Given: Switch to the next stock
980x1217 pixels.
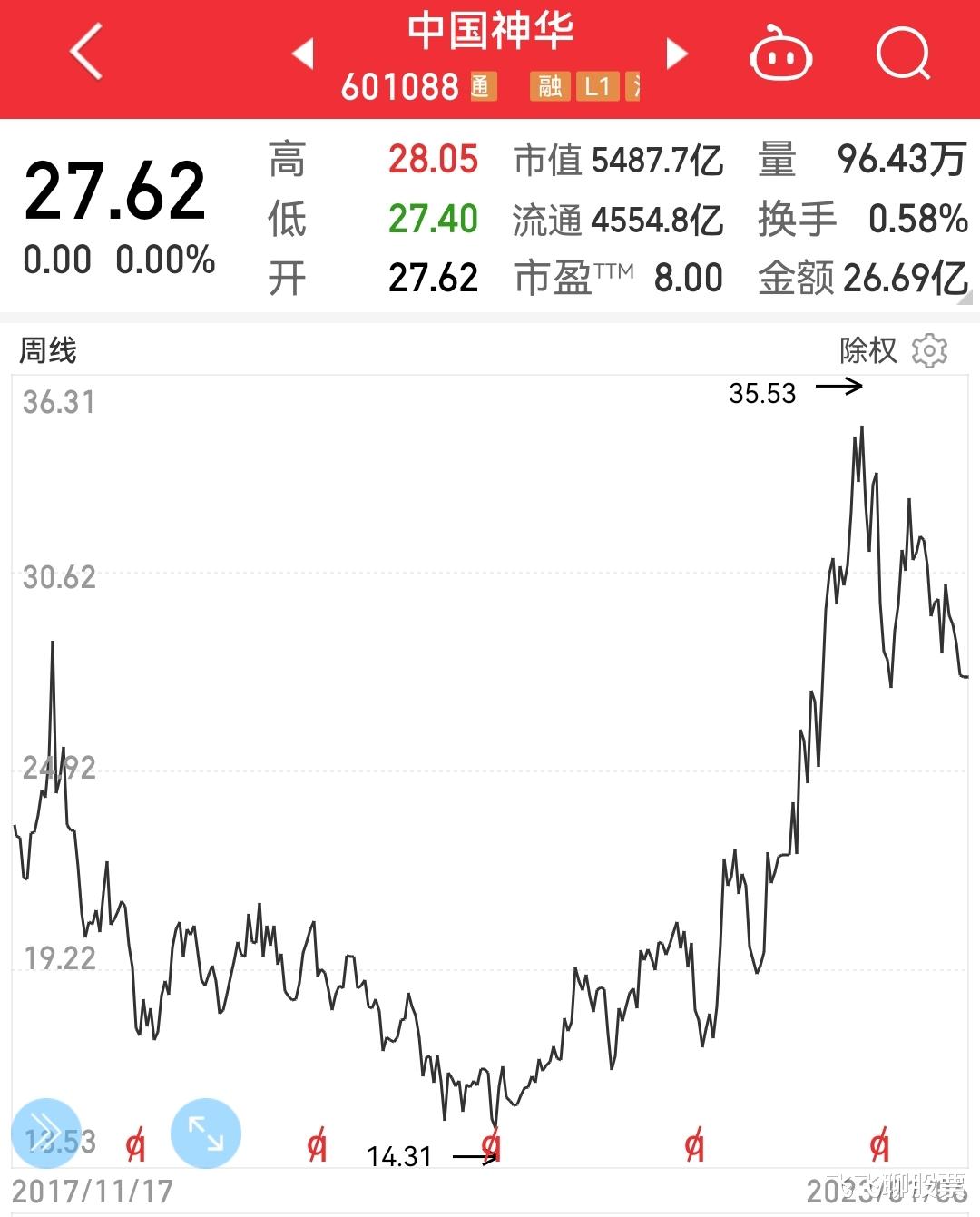Looking at the screenshot, I should point(676,54).
